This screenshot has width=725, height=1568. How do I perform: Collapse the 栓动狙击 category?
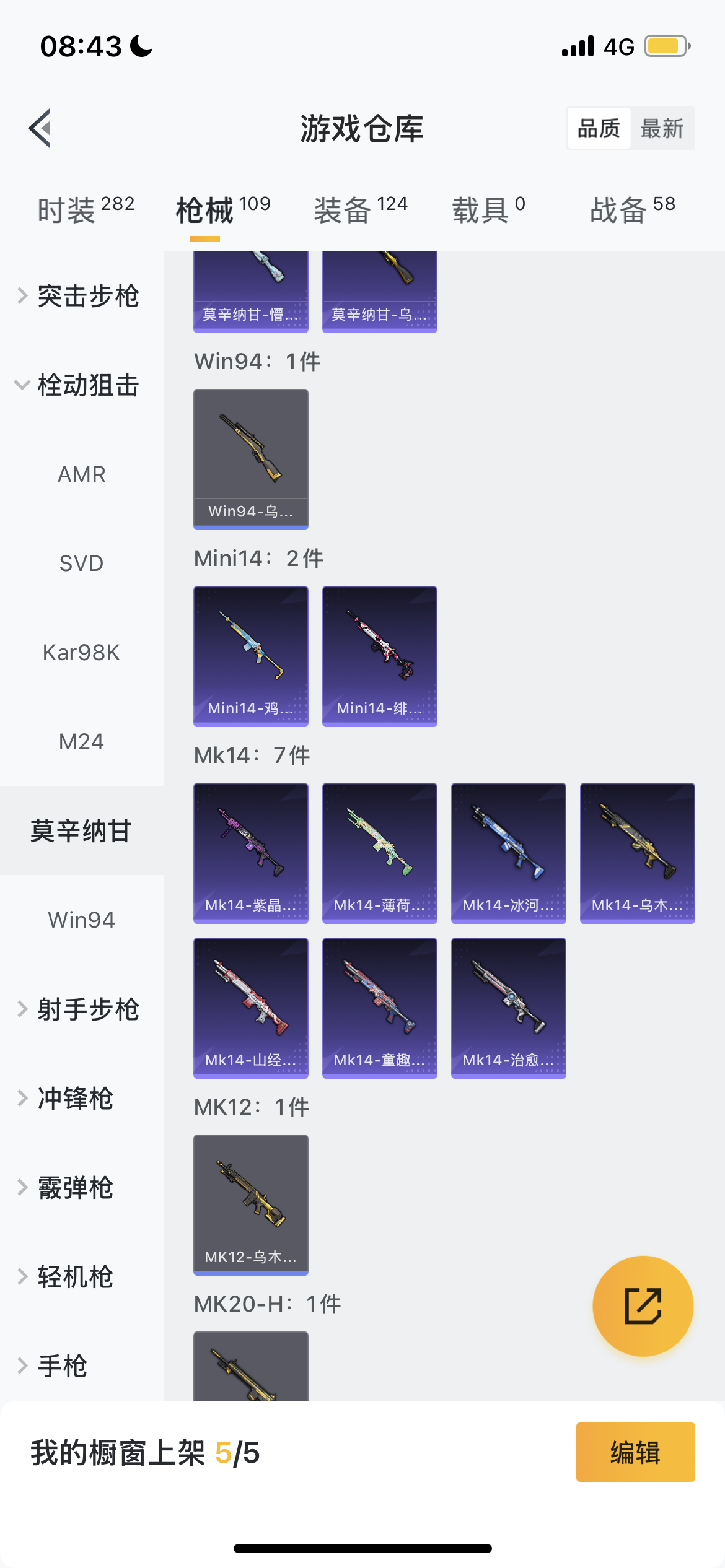pyautogui.click(x=82, y=385)
